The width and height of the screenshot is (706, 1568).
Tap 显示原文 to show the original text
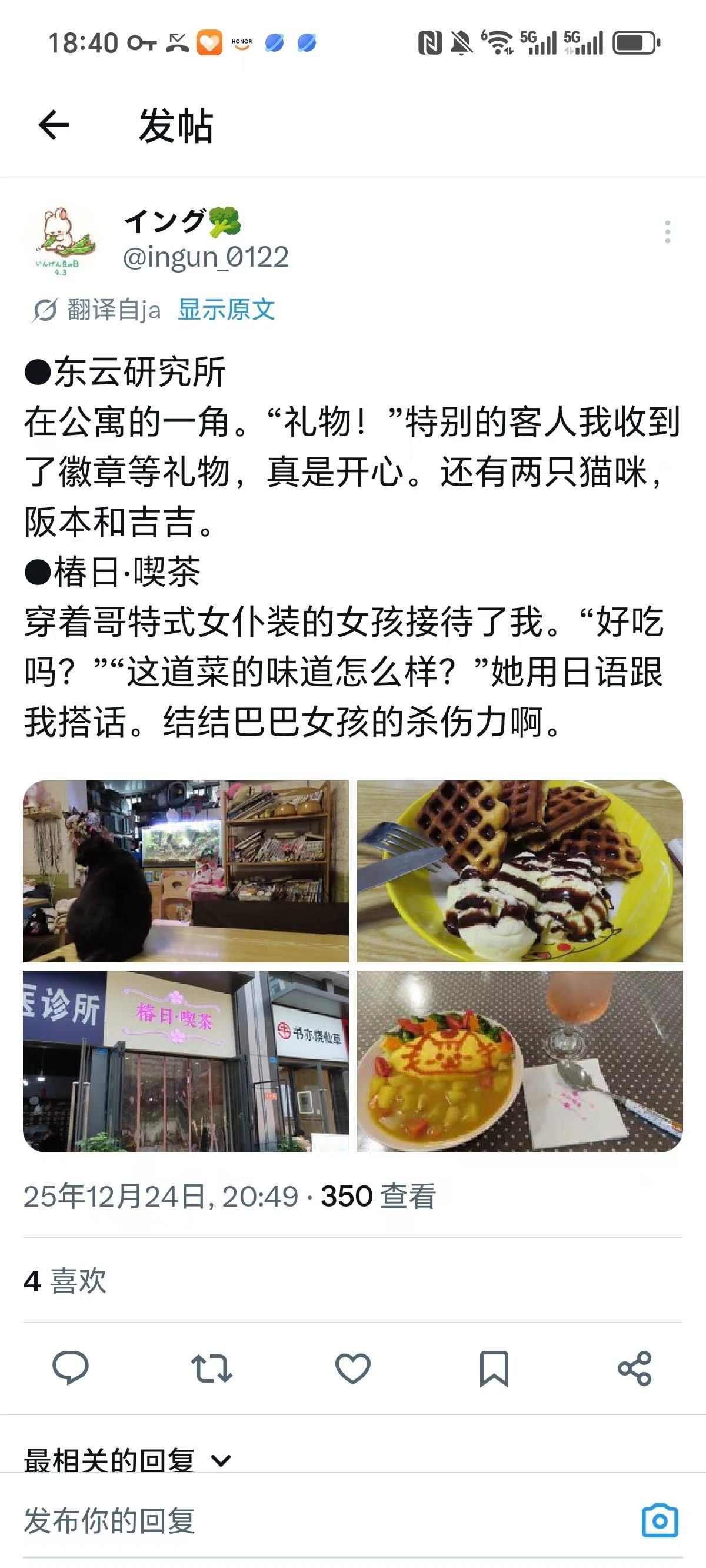227,310
